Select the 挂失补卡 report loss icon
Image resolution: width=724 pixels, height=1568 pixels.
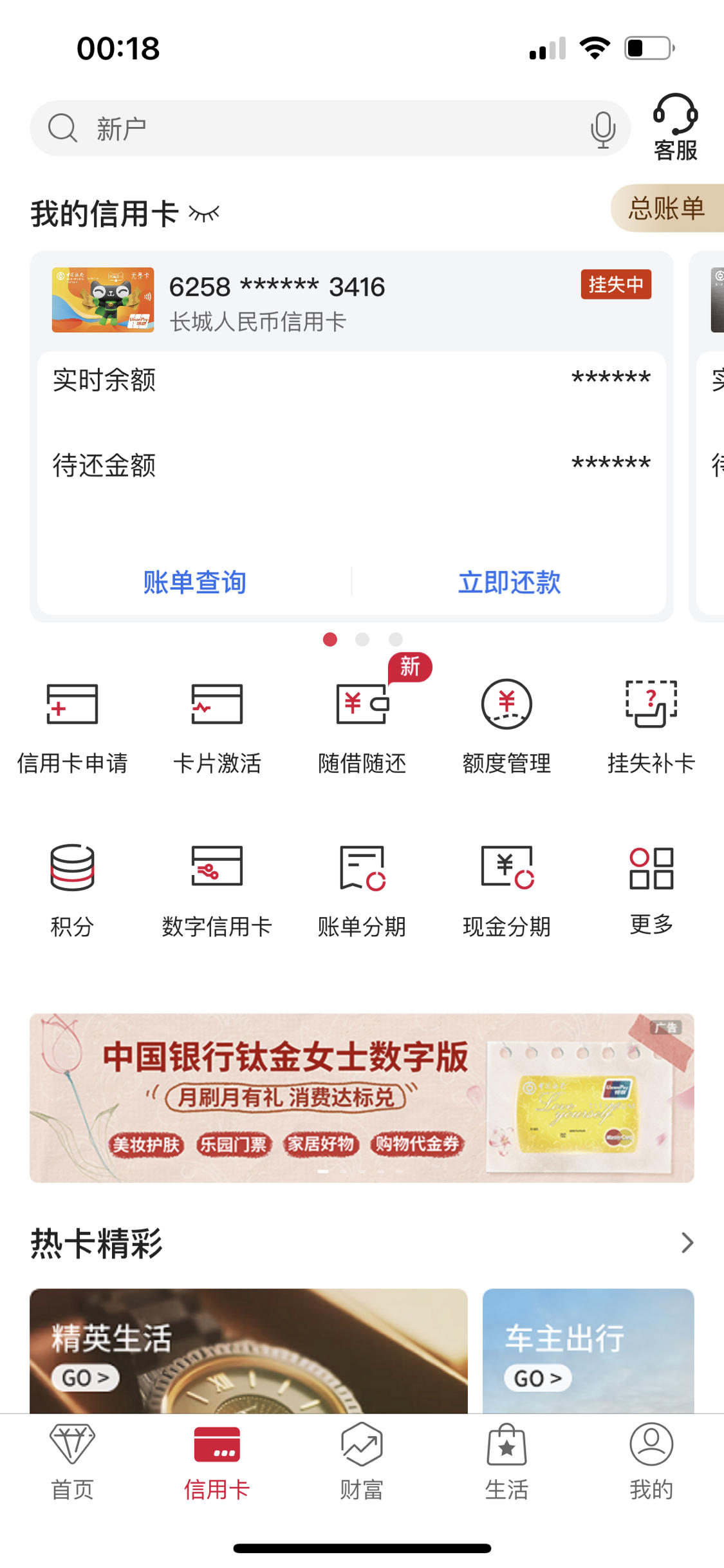(651, 721)
